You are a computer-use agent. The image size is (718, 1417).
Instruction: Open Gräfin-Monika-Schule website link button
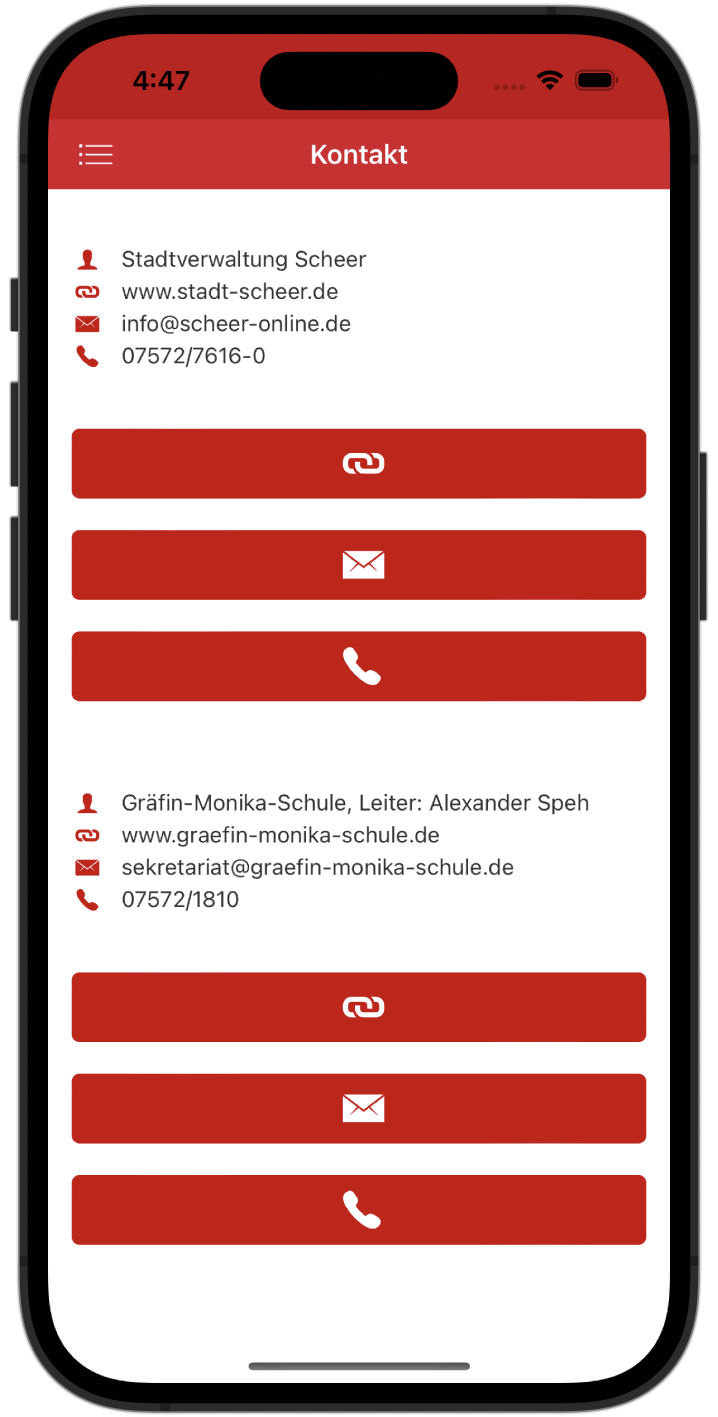(x=359, y=1007)
